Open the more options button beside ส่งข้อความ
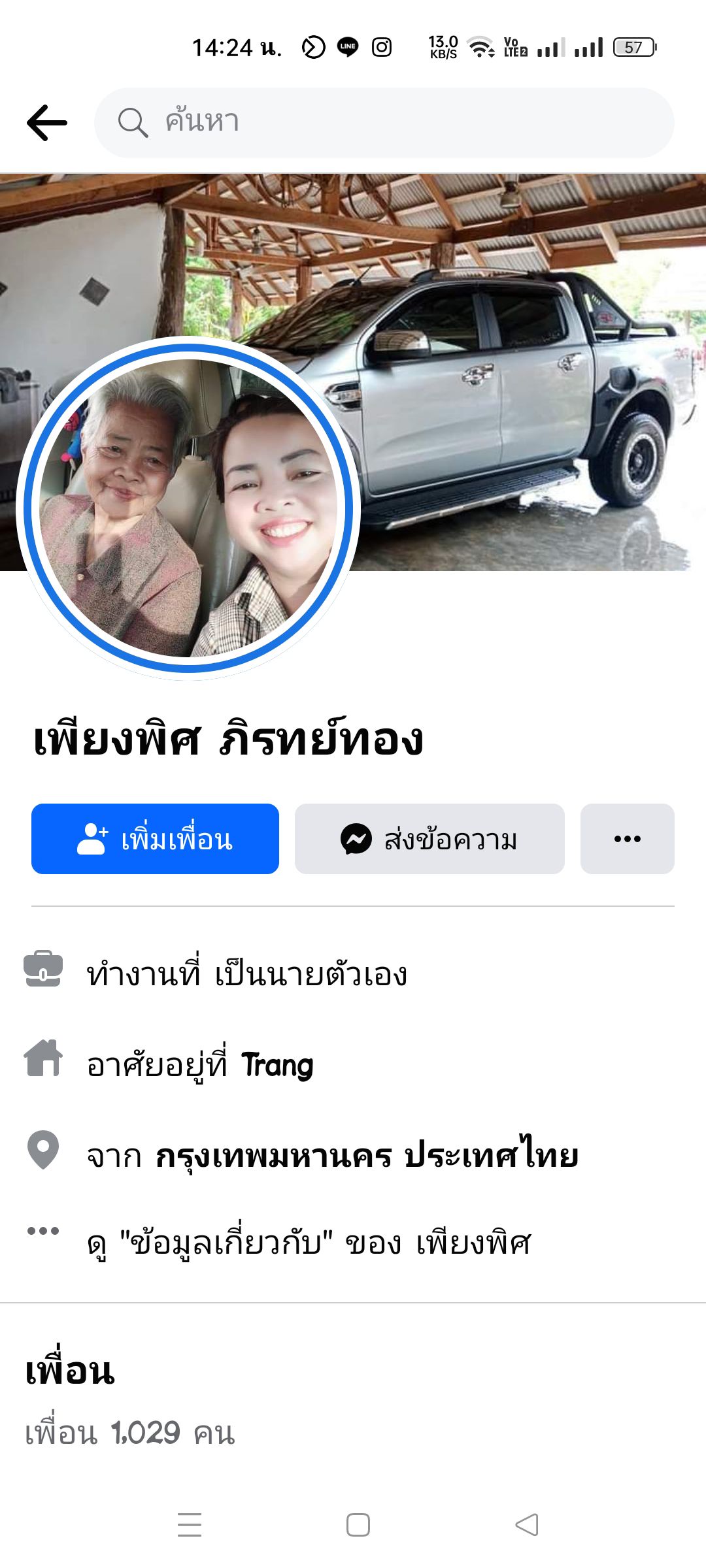 click(627, 839)
